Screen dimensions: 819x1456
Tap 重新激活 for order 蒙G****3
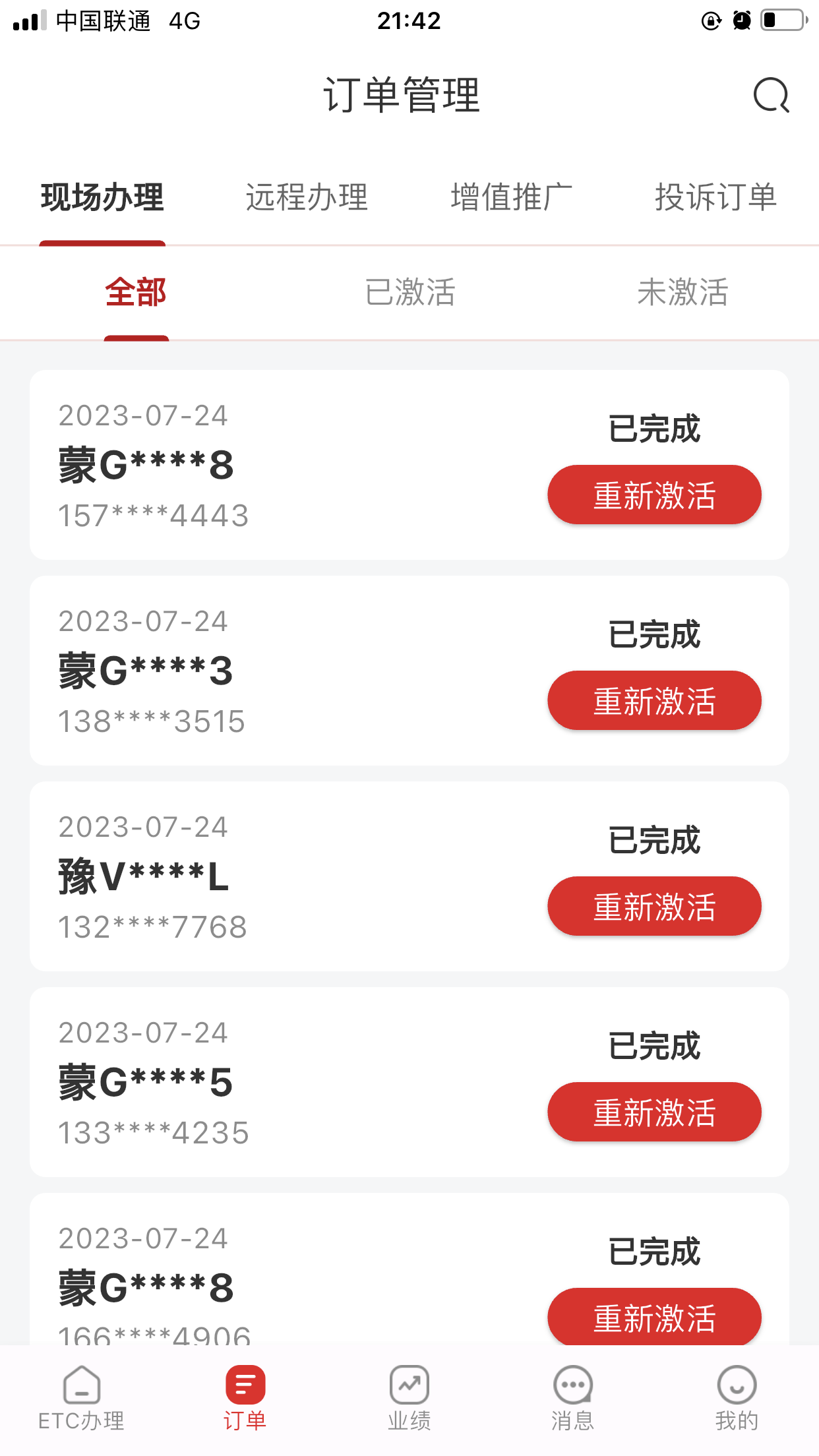(654, 700)
